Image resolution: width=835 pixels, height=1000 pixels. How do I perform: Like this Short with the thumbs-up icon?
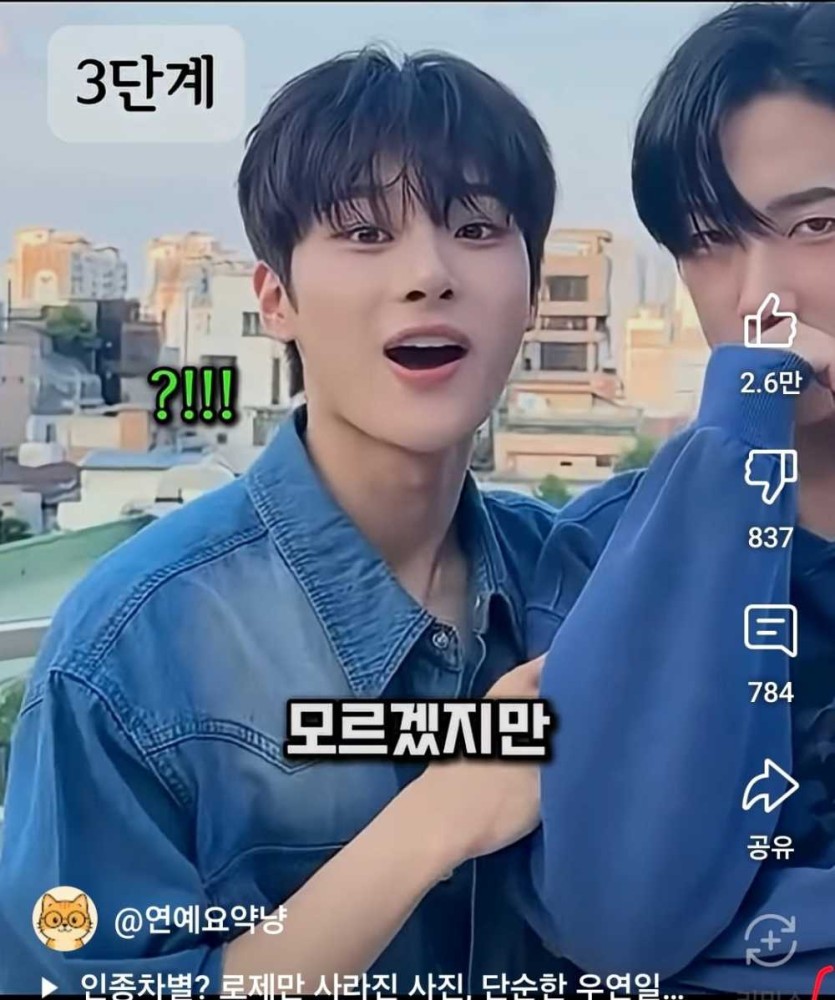pyautogui.click(x=770, y=323)
